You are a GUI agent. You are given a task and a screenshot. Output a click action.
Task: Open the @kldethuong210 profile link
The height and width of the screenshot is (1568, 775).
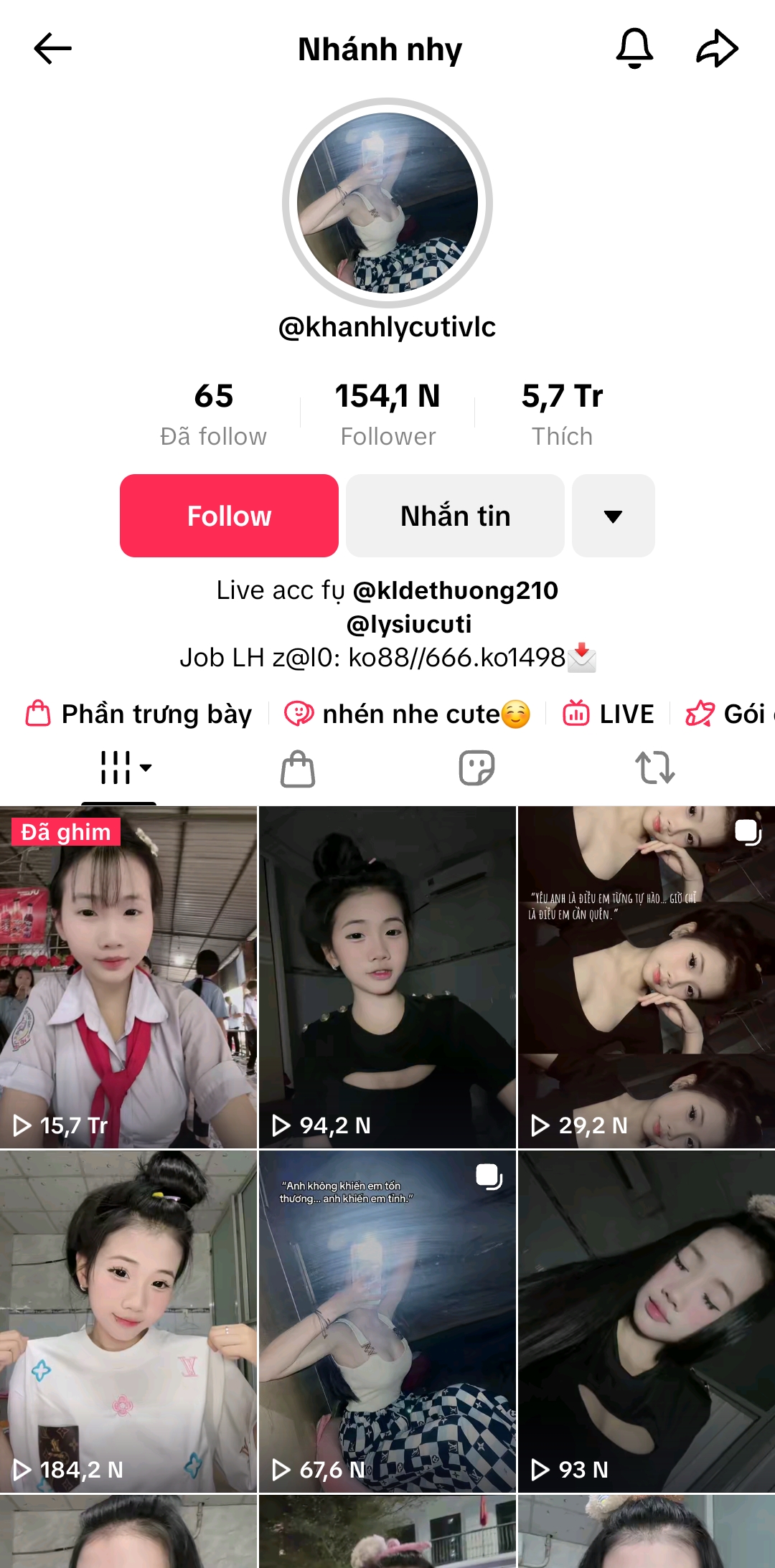point(456,590)
